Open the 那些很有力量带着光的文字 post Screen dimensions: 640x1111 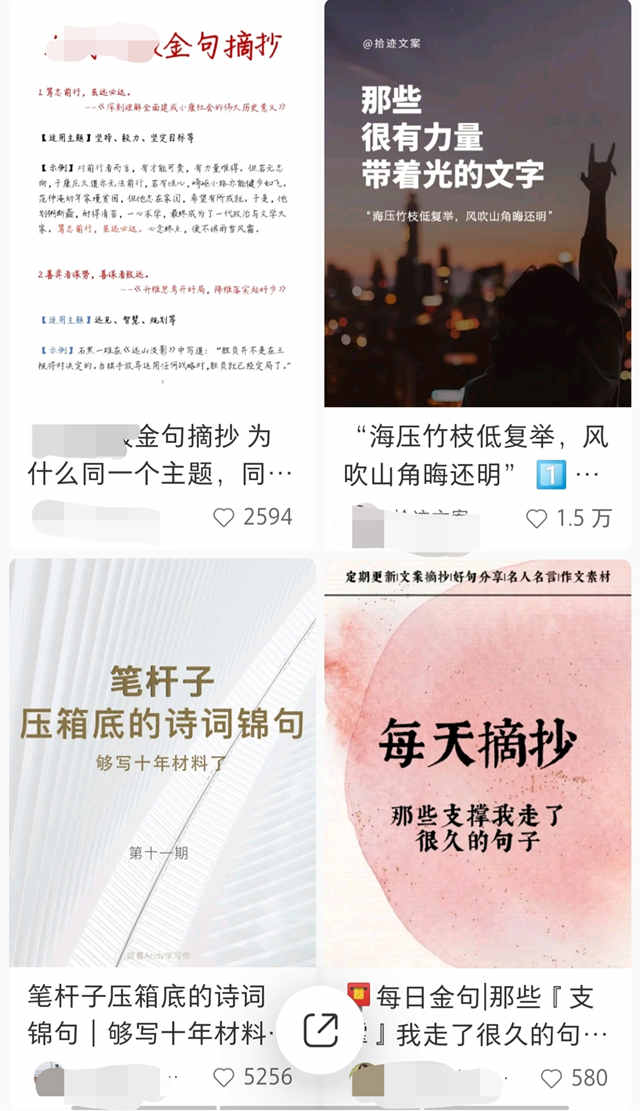point(478,203)
